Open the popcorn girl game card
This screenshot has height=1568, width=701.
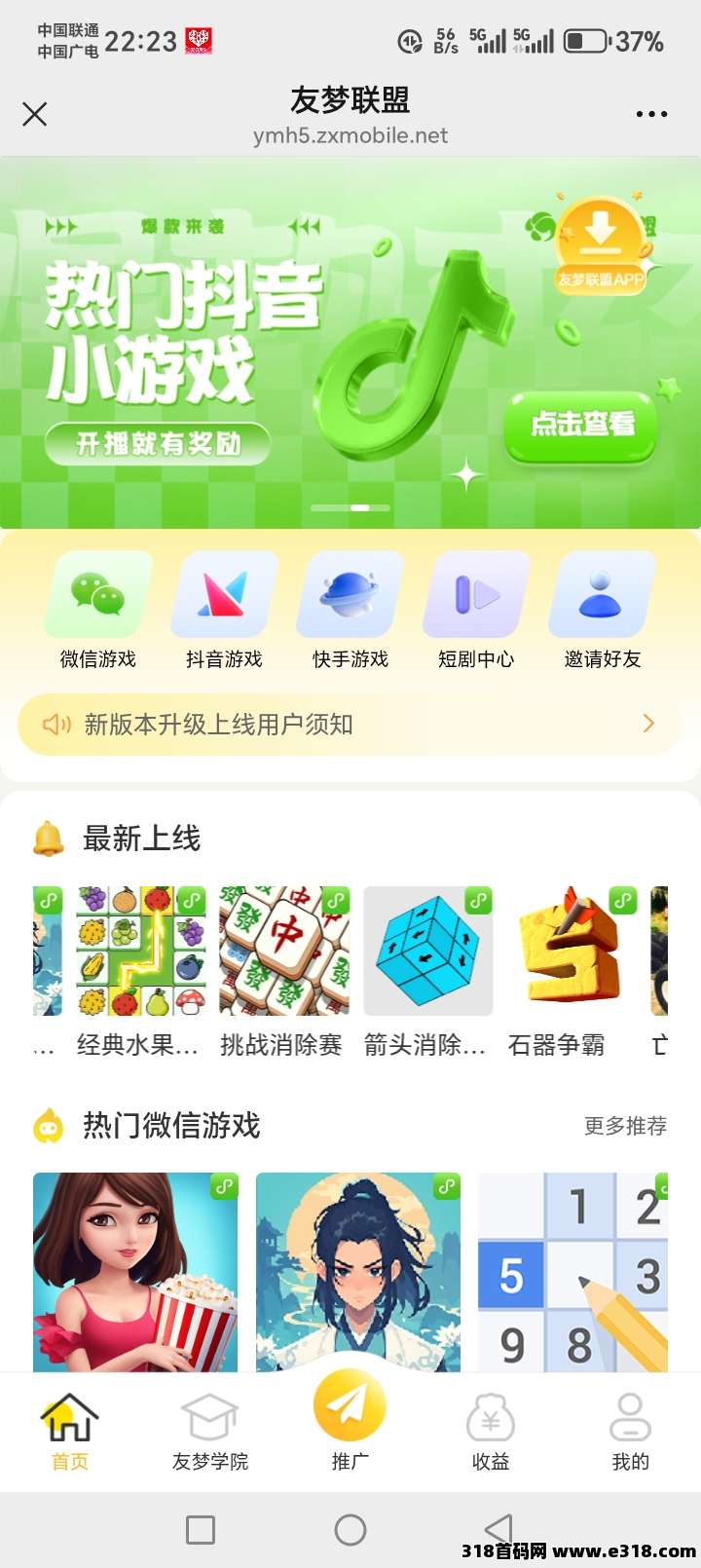[135, 1271]
